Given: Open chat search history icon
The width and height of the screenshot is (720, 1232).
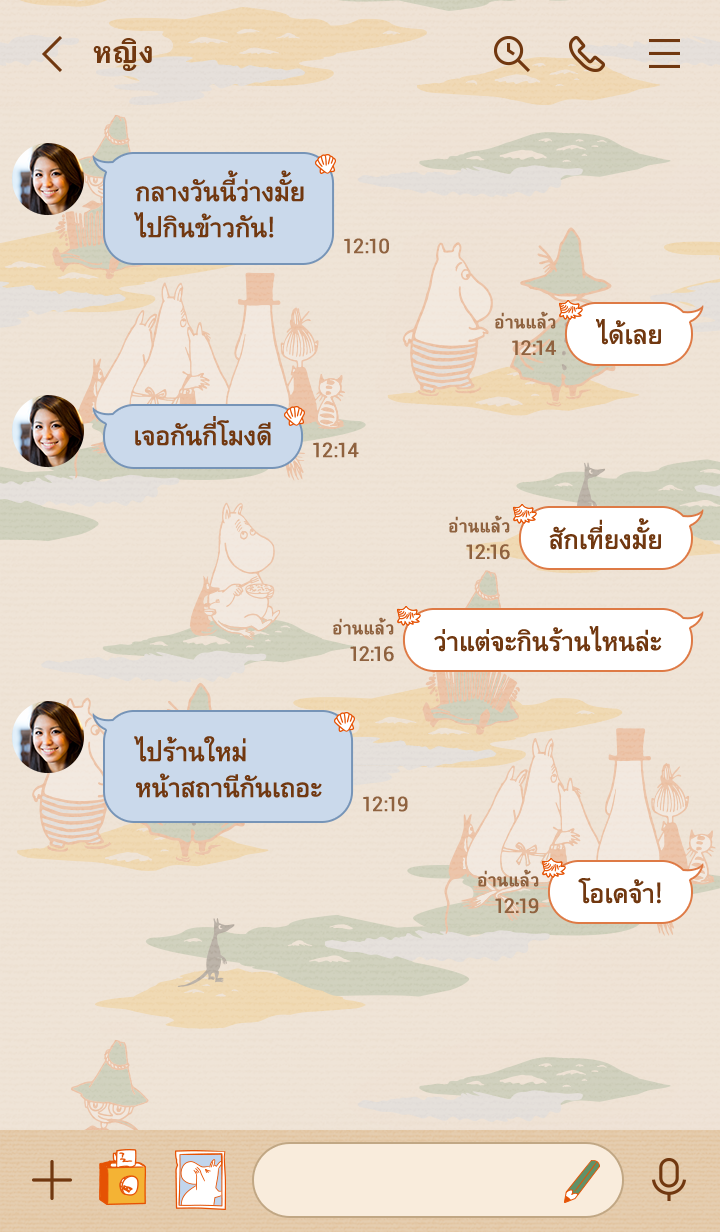Looking at the screenshot, I should [x=511, y=54].
